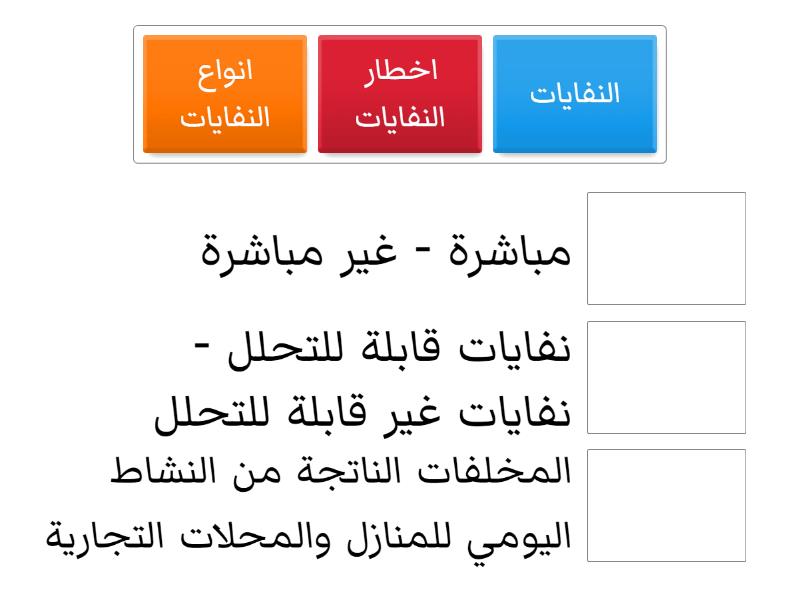Select the blue النفايات tile

[574, 94]
